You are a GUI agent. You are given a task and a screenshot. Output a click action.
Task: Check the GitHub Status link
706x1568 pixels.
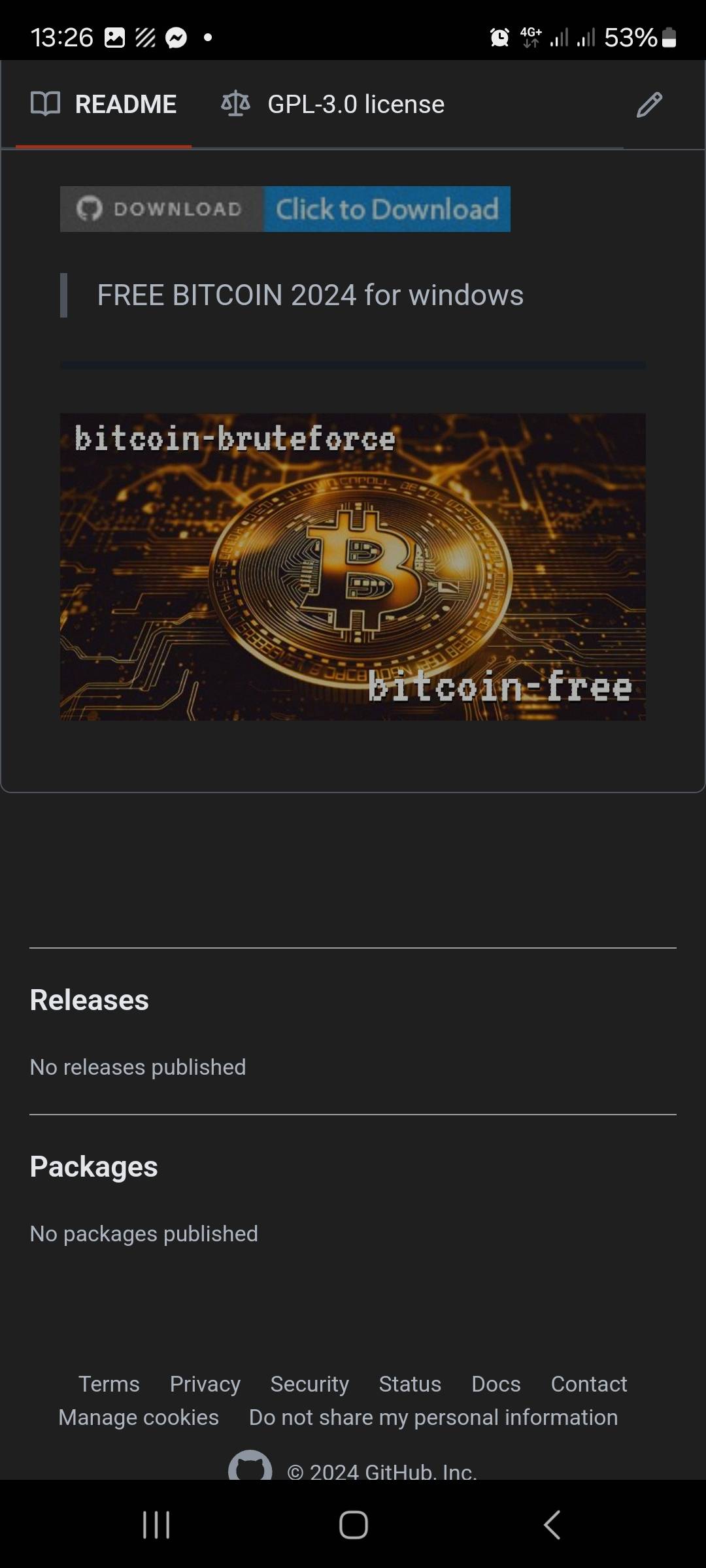coord(410,1384)
